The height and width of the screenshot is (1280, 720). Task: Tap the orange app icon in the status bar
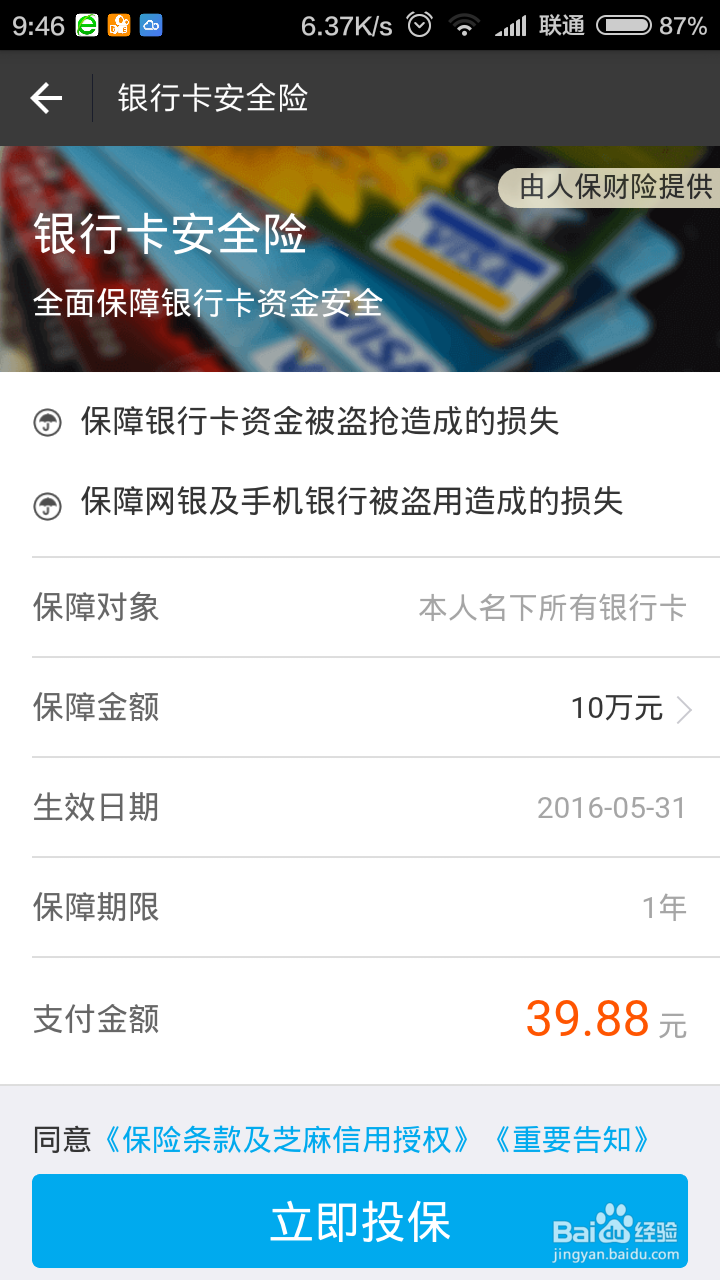tap(120, 25)
